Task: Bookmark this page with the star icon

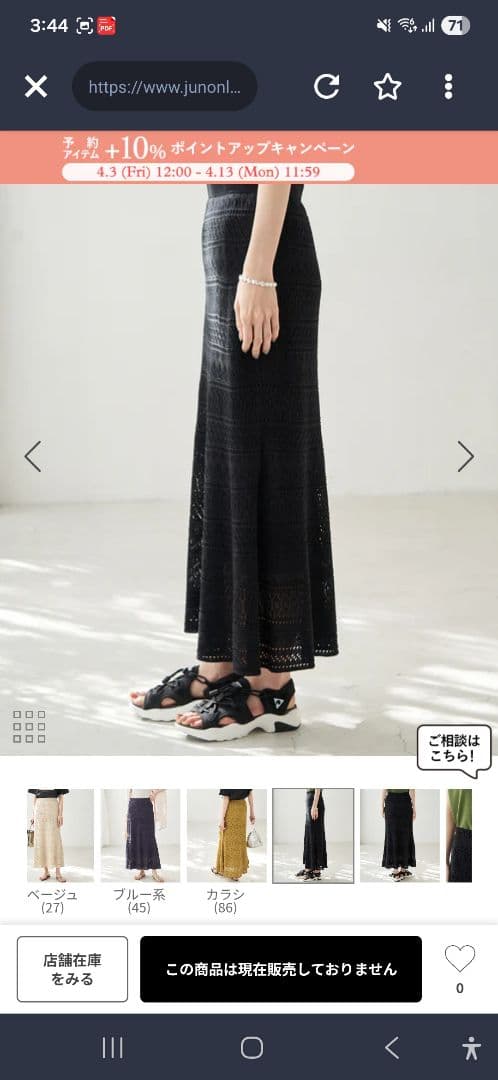Action: pyautogui.click(x=387, y=87)
